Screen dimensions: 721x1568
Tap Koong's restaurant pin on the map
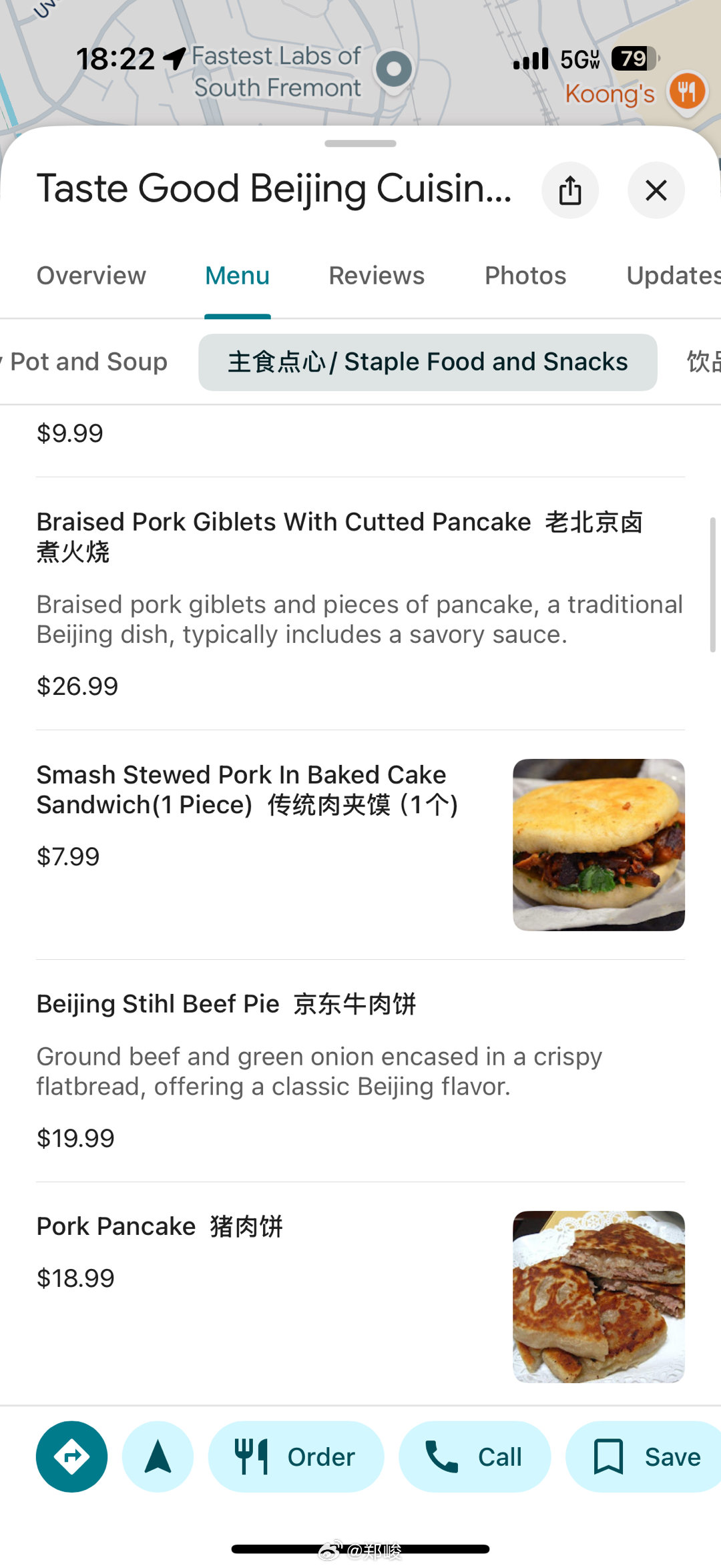pos(687,91)
